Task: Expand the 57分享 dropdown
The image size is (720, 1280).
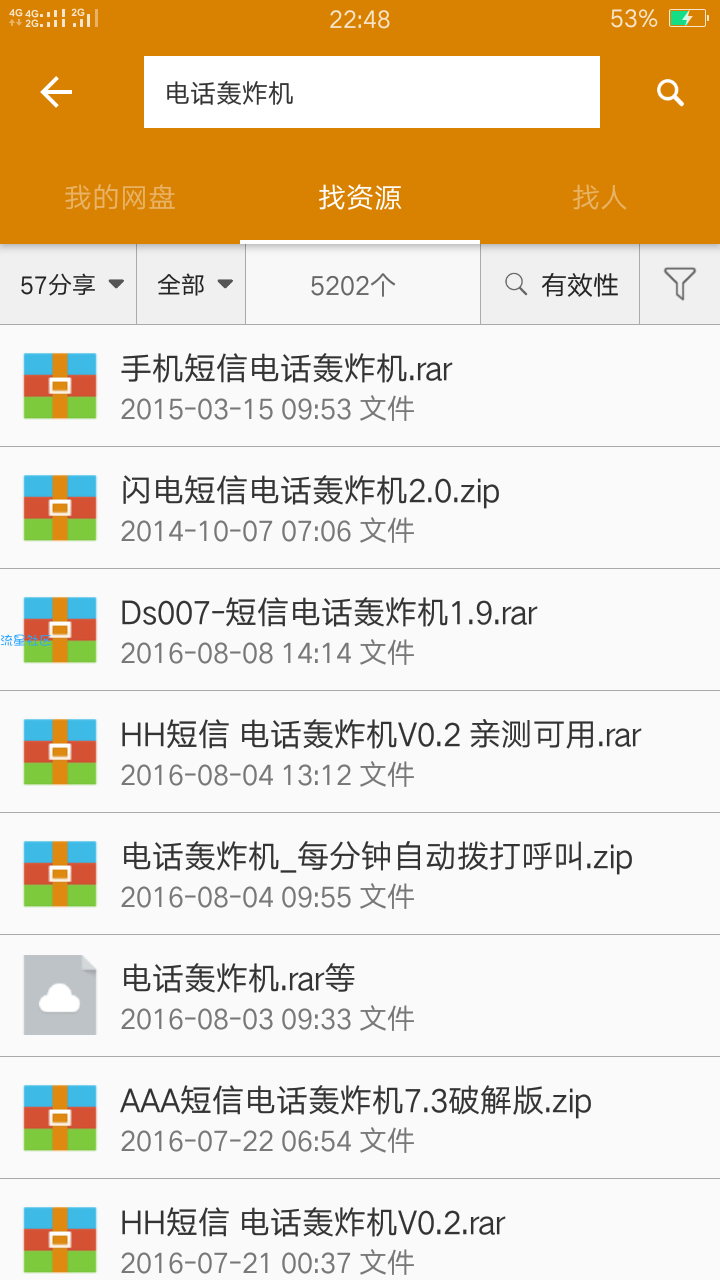Action: pyautogui.click(x=68, y=285)
